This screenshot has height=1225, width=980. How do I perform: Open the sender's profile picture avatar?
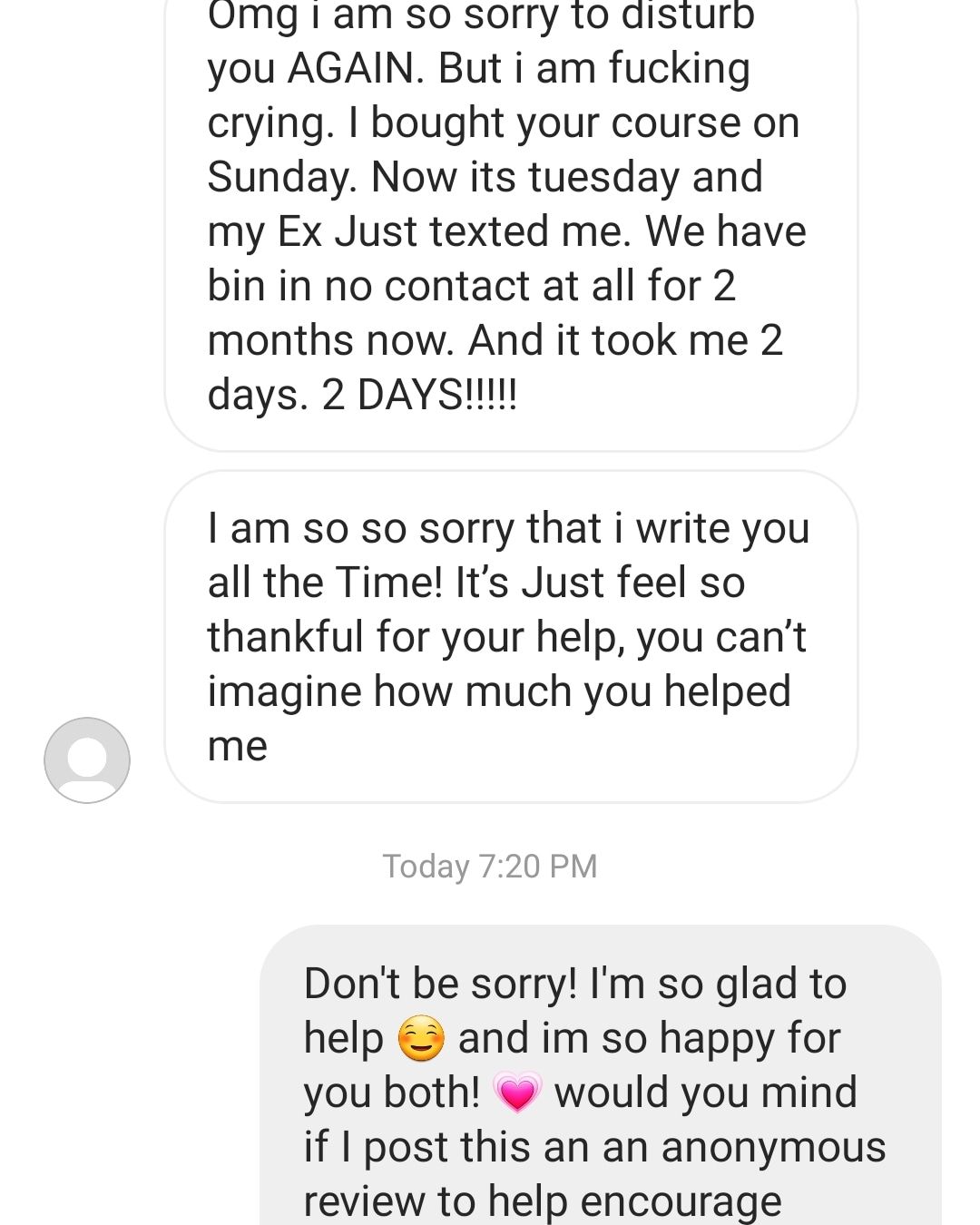point(87,759)
